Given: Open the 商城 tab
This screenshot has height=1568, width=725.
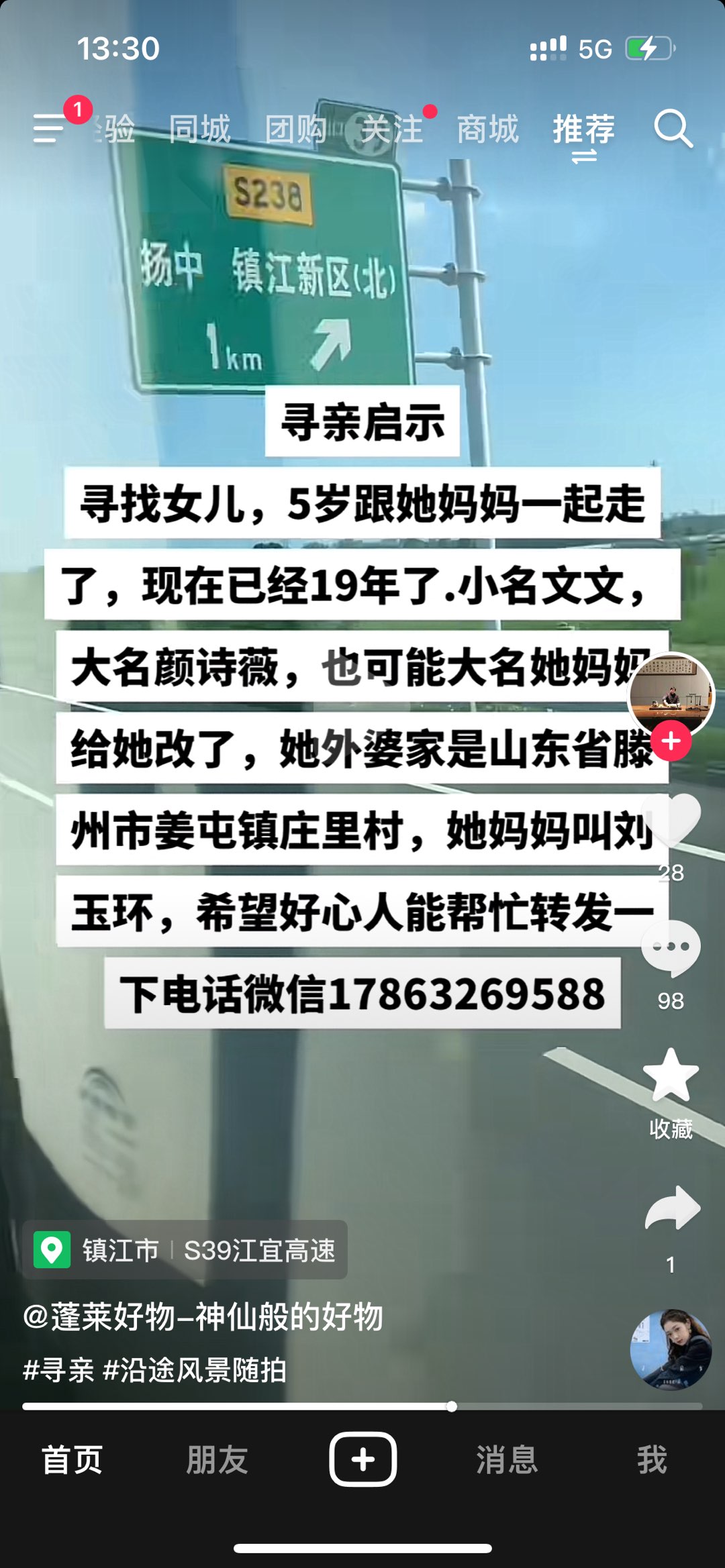Looking at the screenshot, I should [x=488, y=129].
